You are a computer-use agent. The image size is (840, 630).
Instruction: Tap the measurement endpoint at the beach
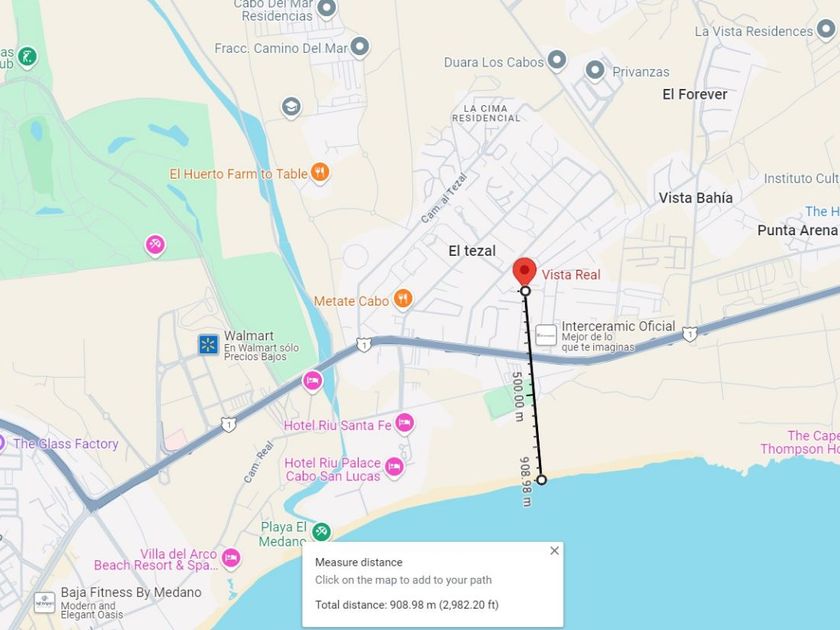click(542, 479)
